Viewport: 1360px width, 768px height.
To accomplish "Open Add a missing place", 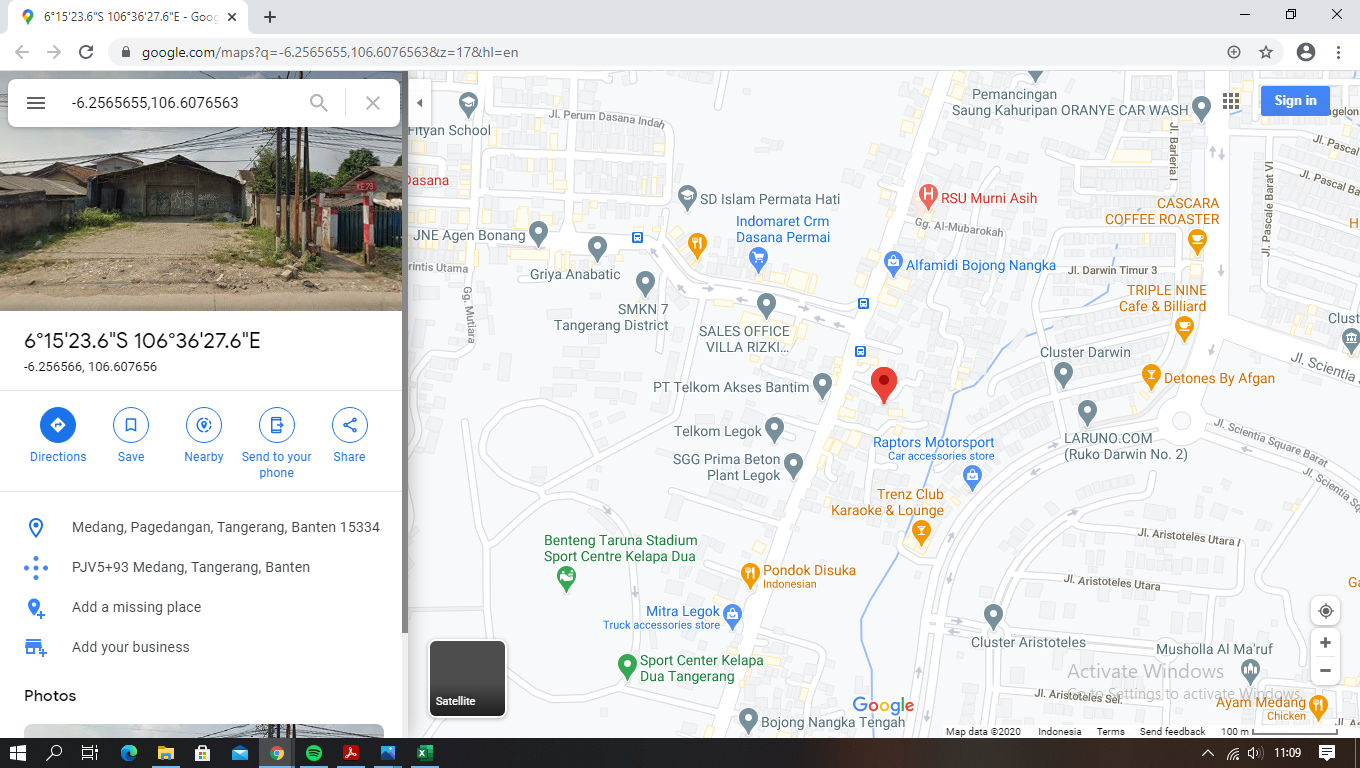I will (x=136, y=607).
